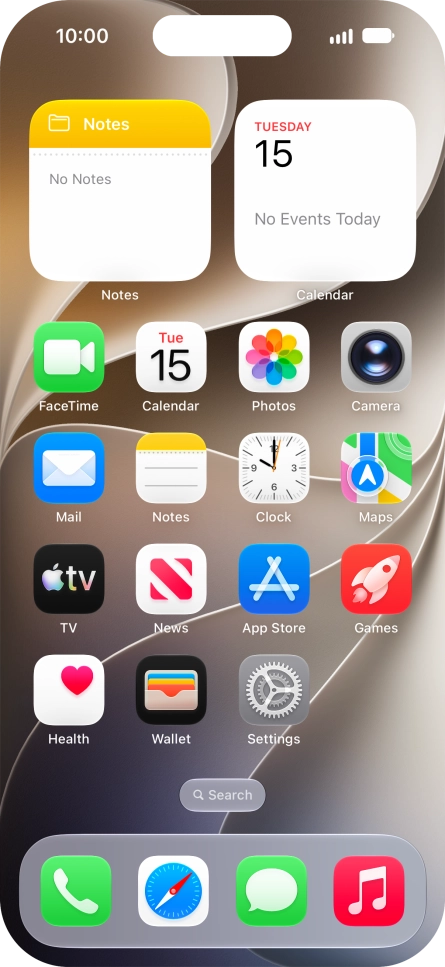Tap the Search pill above the dock

pos(222,795)
